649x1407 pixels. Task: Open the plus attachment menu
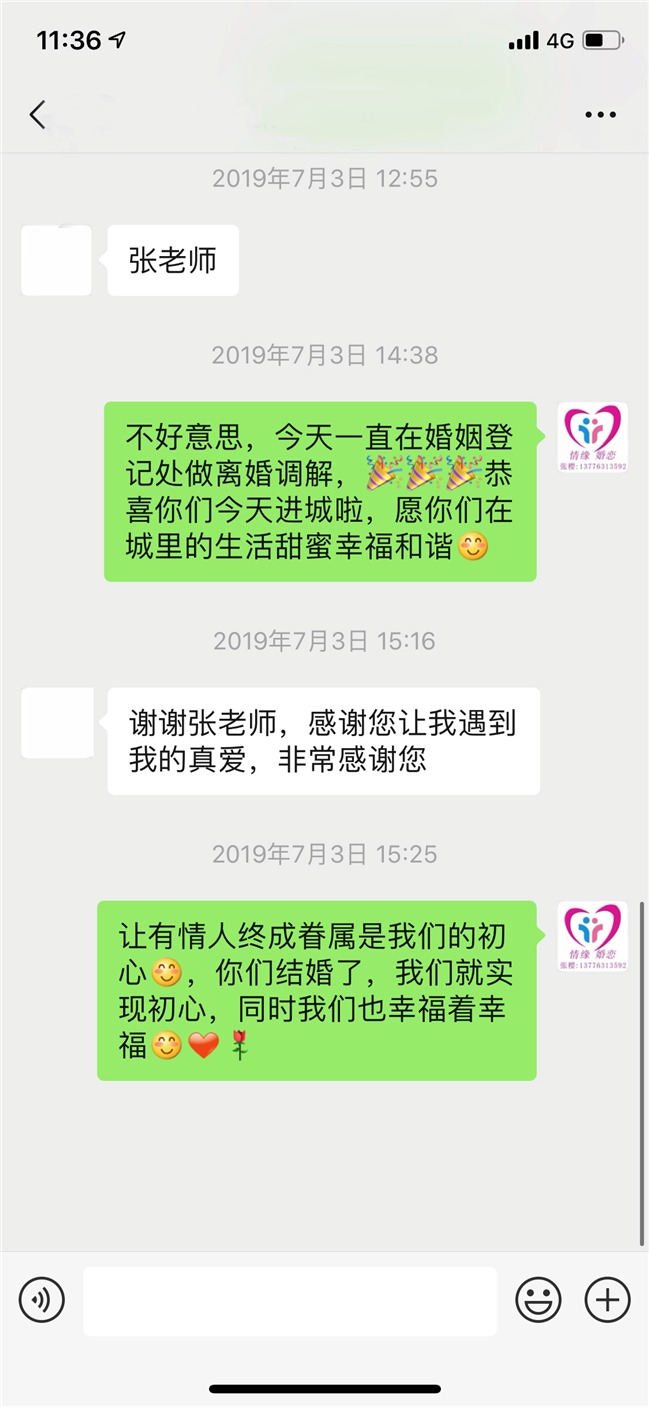point(607,1300)
